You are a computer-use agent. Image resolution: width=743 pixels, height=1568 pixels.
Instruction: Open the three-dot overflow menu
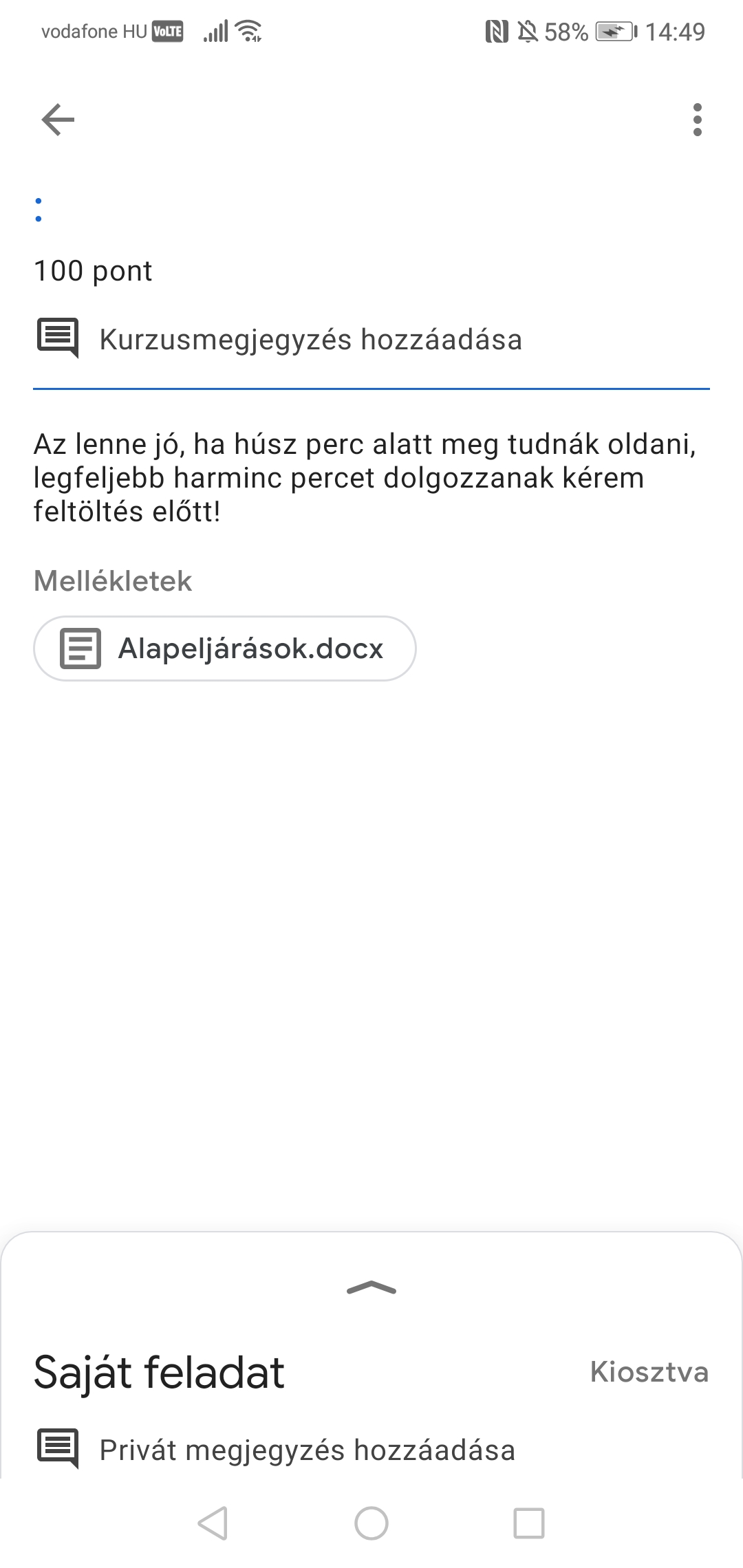[x=697, y=120]
